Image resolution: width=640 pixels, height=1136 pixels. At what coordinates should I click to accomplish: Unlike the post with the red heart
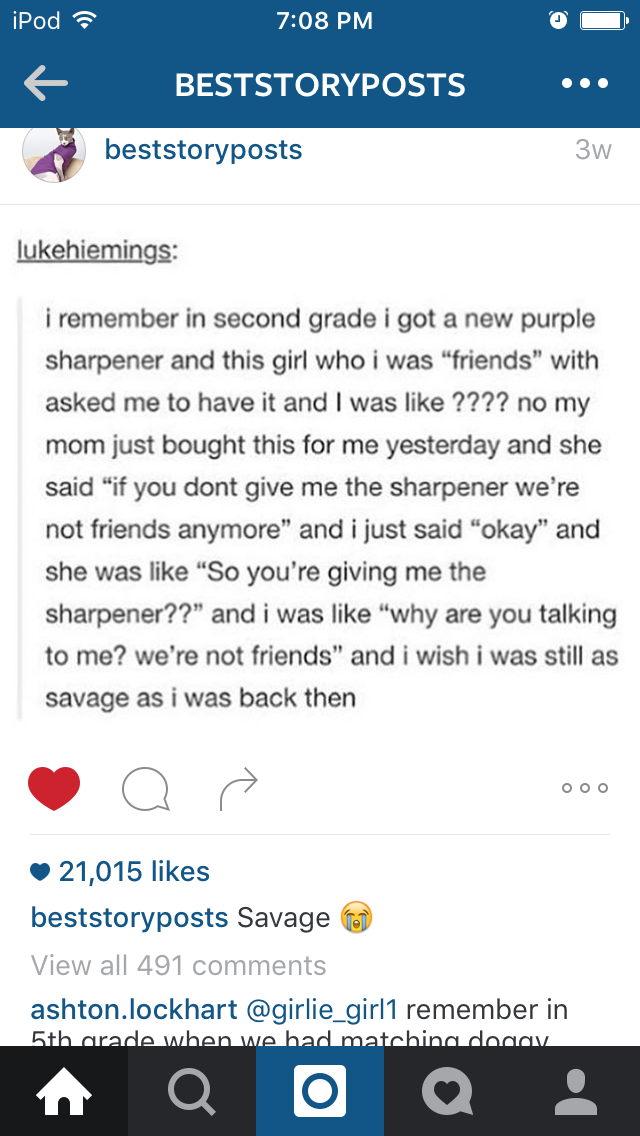pos(54,788)
